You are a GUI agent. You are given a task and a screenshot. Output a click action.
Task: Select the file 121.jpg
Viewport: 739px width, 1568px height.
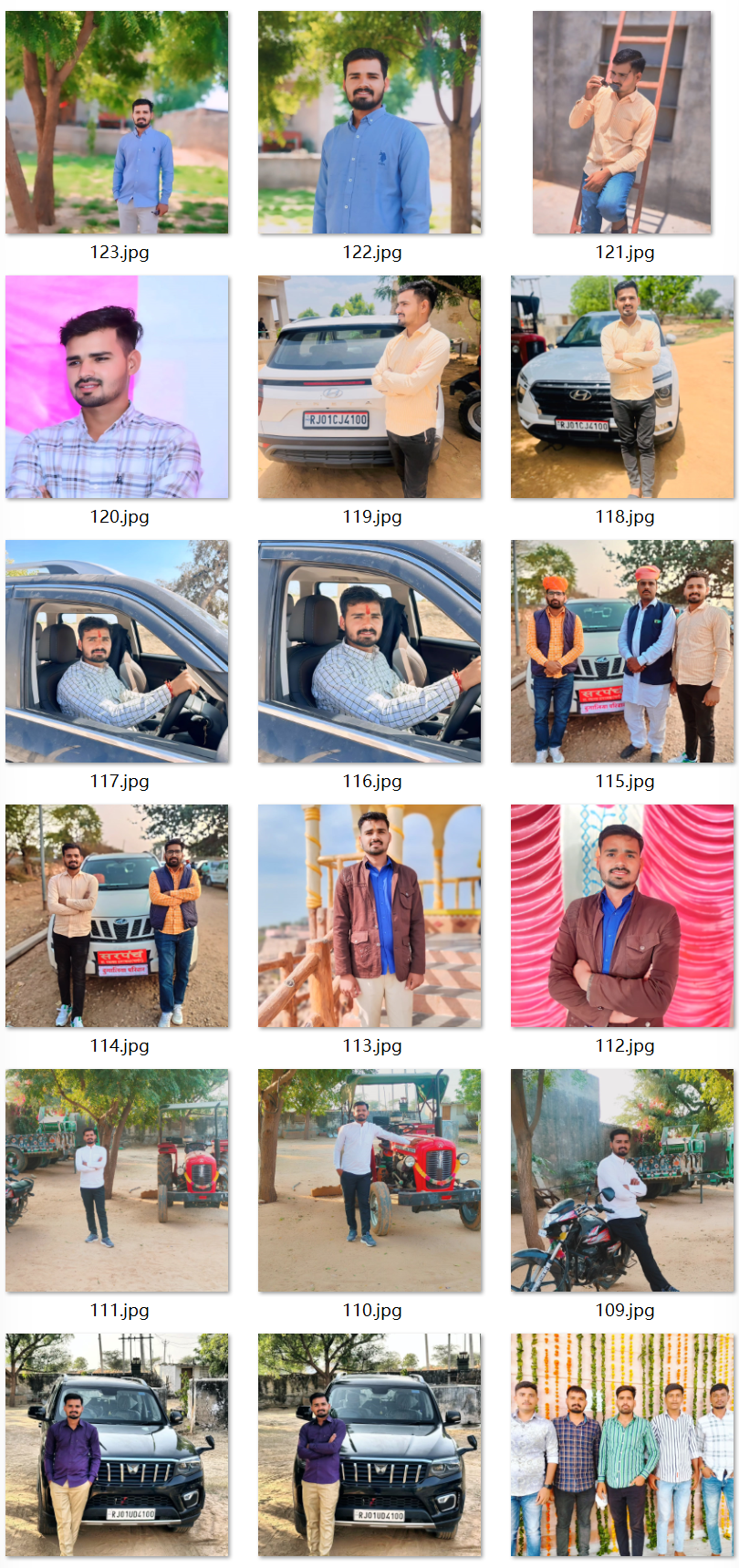[x=621, y=122]
